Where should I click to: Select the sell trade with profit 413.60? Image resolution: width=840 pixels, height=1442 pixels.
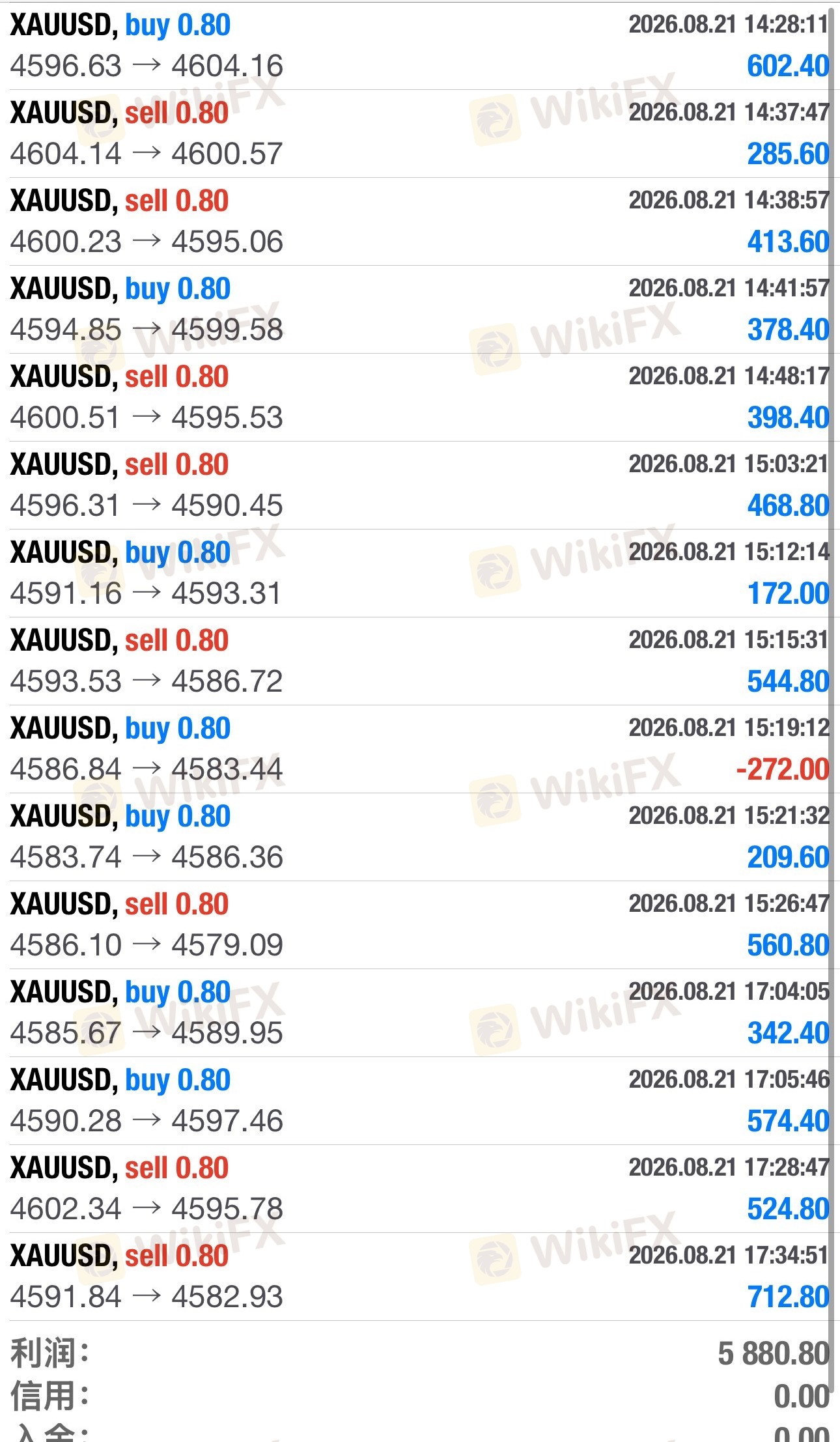click(420, 221)
